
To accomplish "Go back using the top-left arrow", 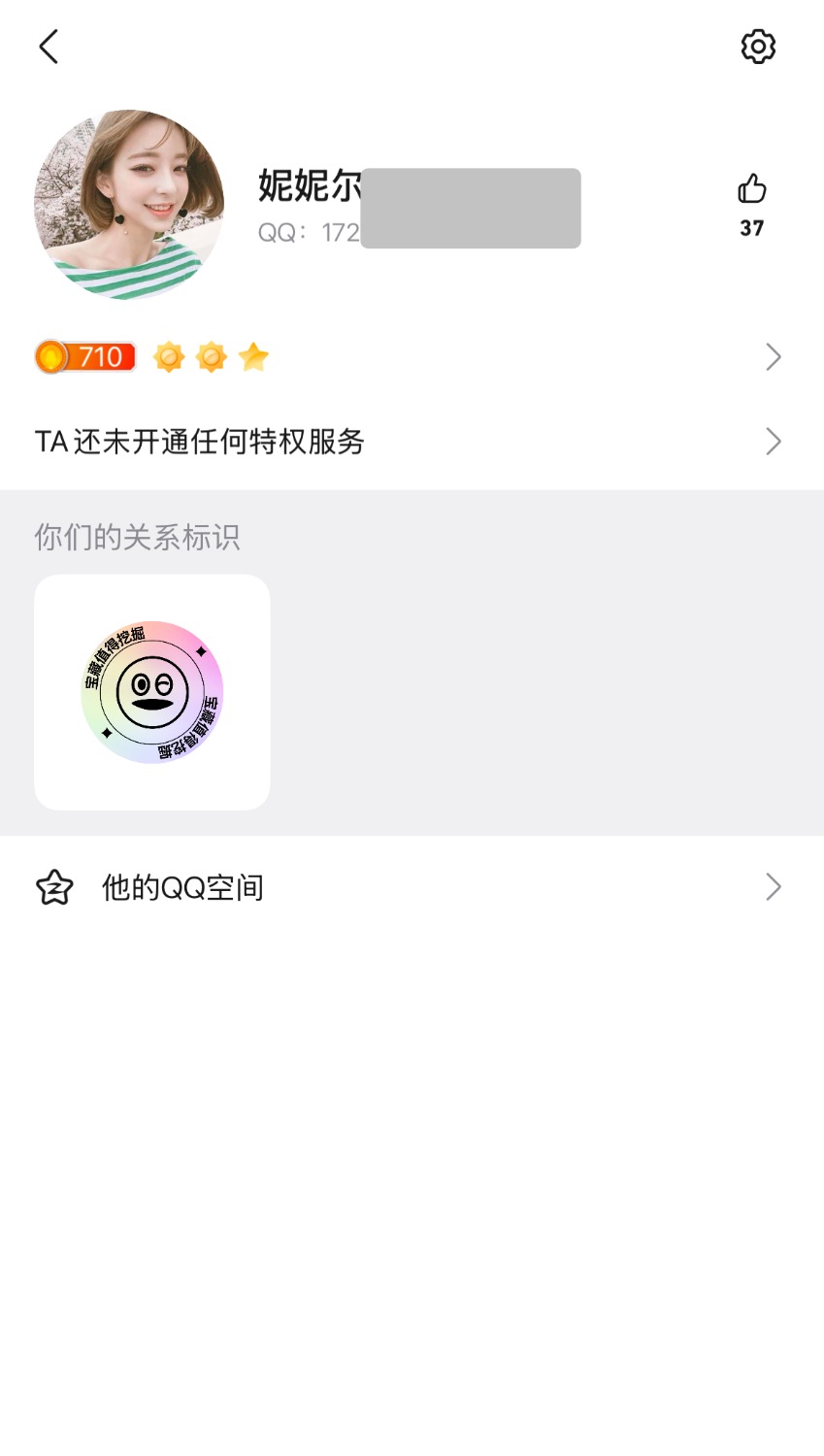I will 49,47.
